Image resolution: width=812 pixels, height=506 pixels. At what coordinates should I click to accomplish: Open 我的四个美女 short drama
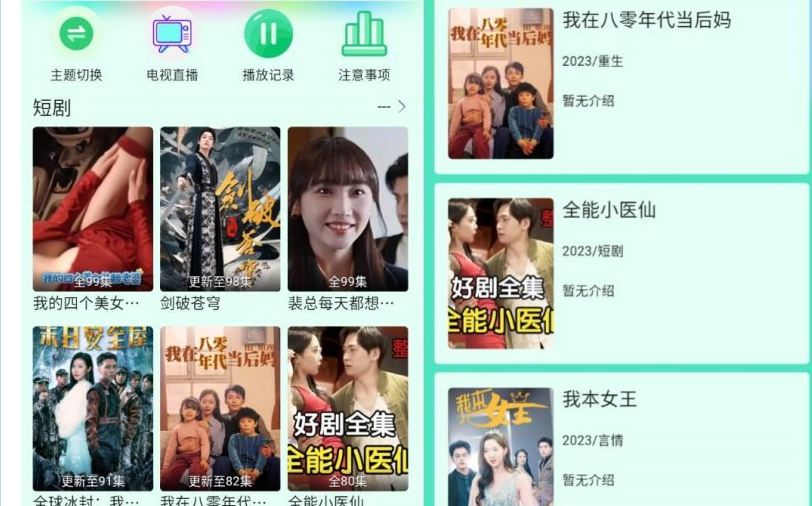[93, 209]
